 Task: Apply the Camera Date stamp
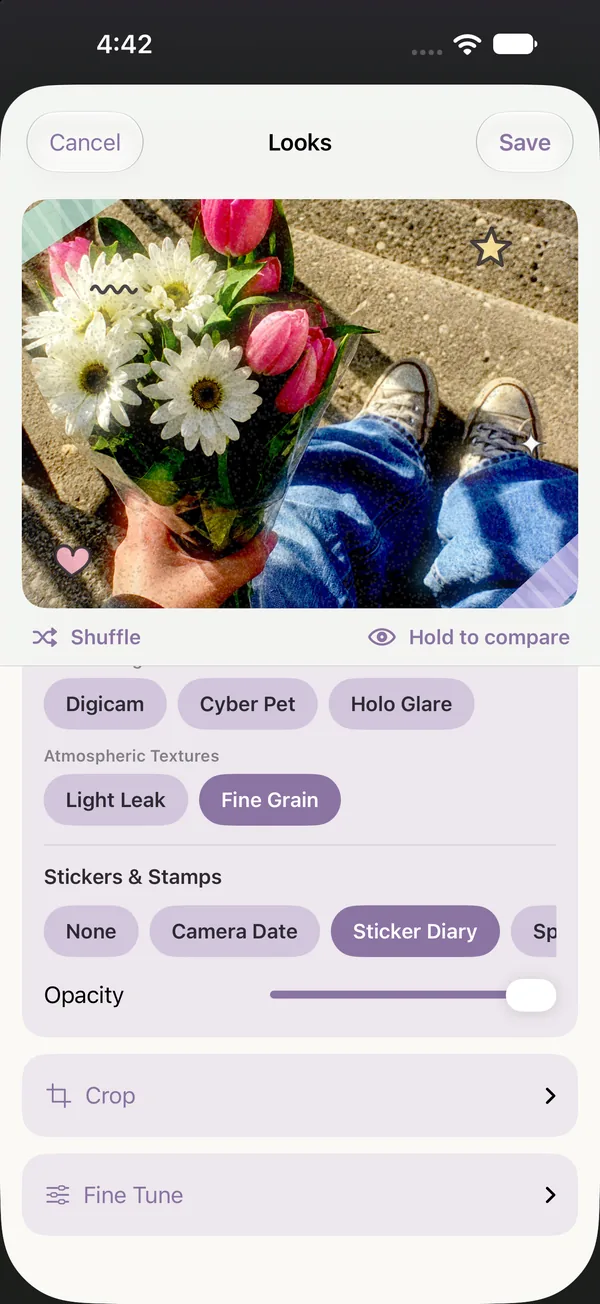click(x=234, y=931)
